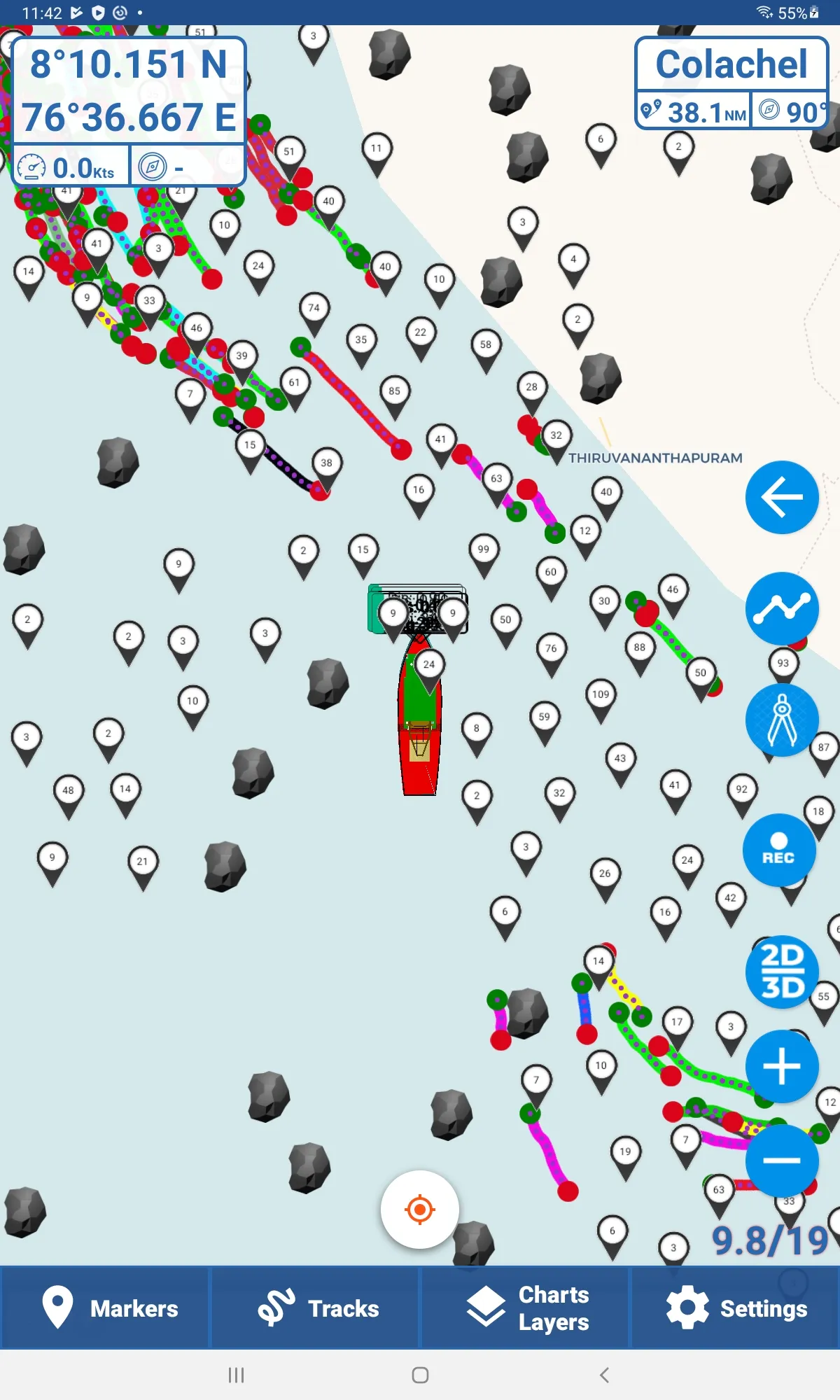840x1400 pixels.
Task: Select the dividers measurement tool
Action: pos(782,719)
